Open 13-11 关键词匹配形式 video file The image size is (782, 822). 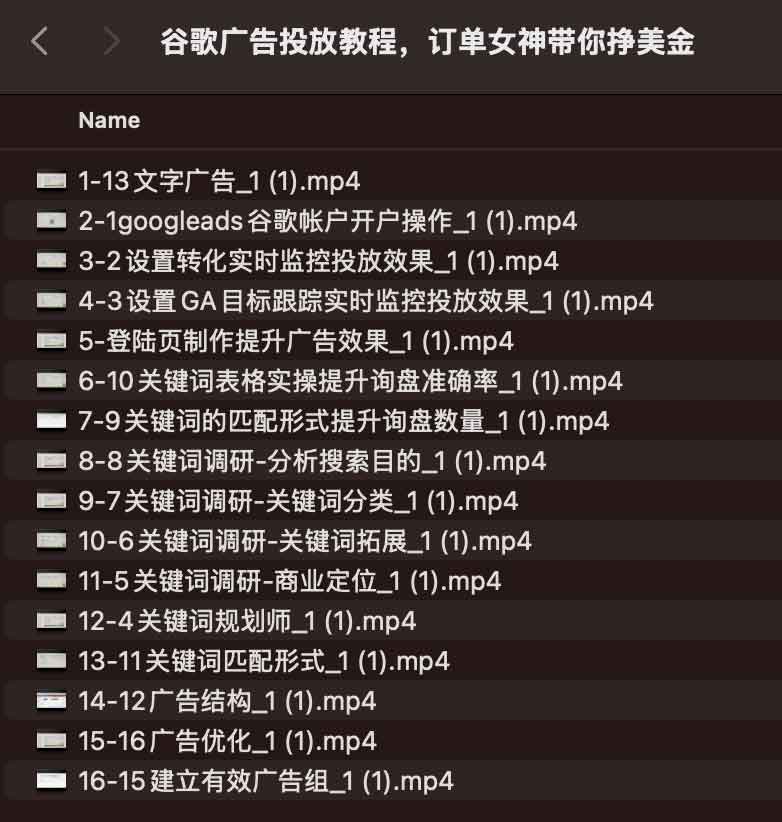263,661
